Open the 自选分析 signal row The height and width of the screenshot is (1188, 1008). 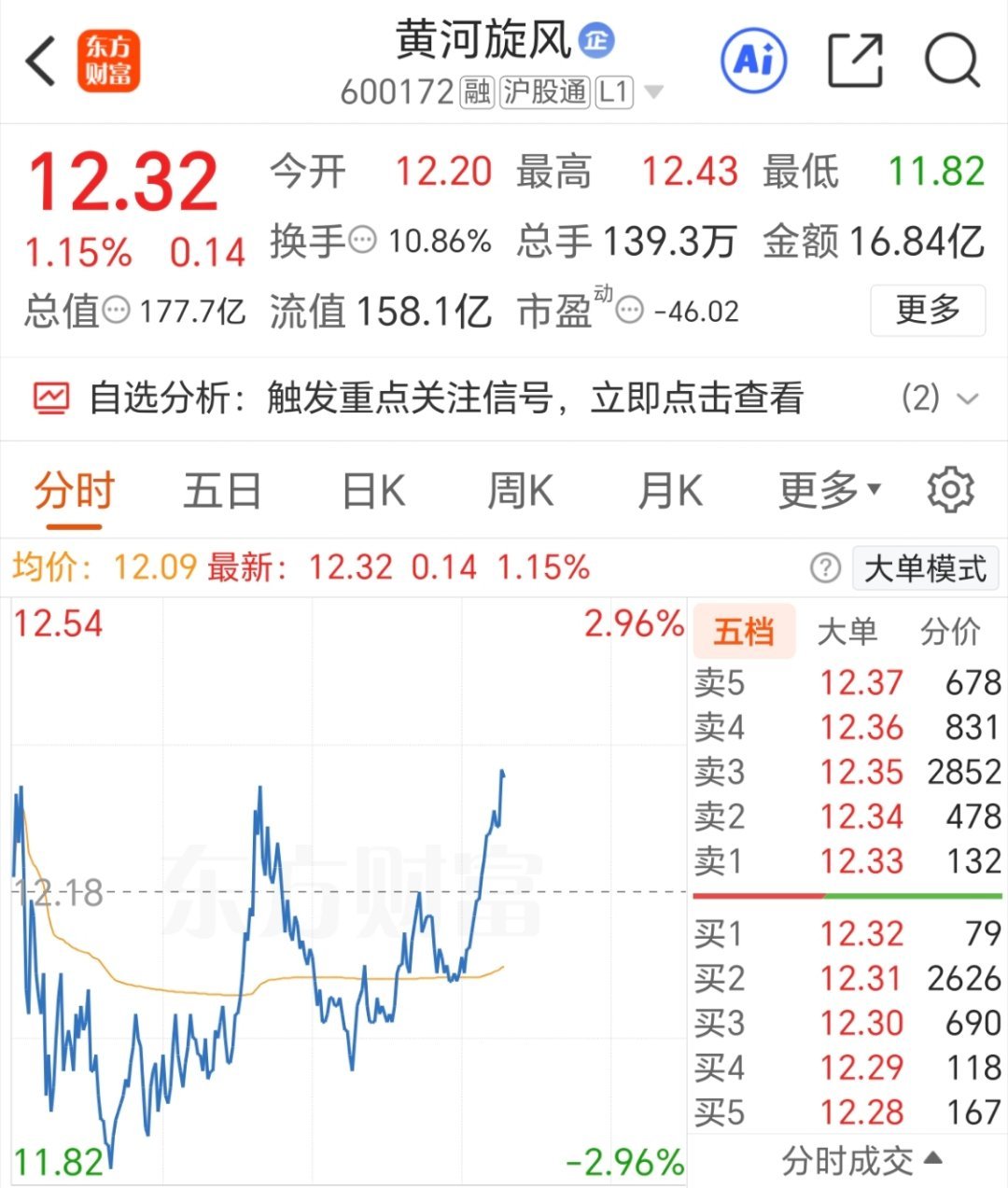[504, 398]
